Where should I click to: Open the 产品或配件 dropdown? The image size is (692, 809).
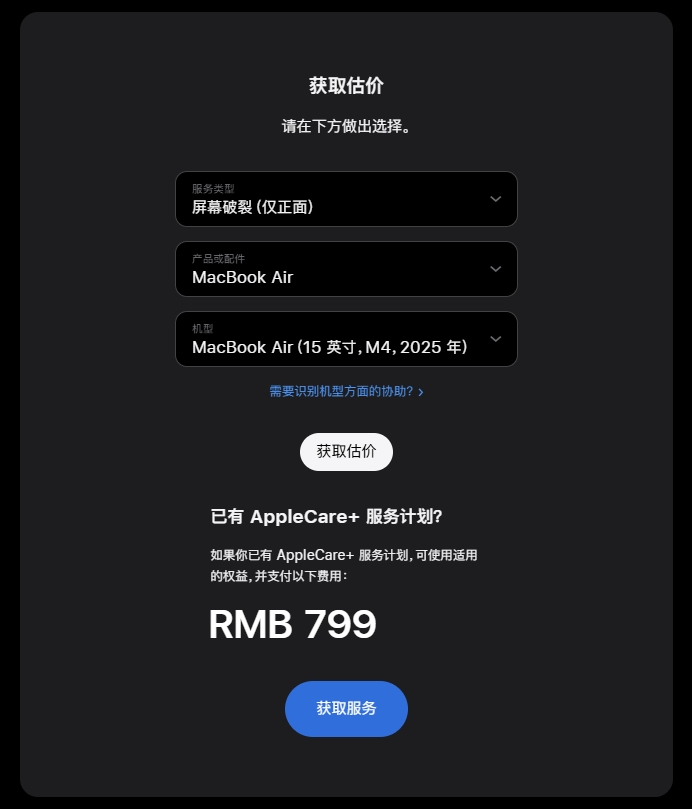[346, 269]
